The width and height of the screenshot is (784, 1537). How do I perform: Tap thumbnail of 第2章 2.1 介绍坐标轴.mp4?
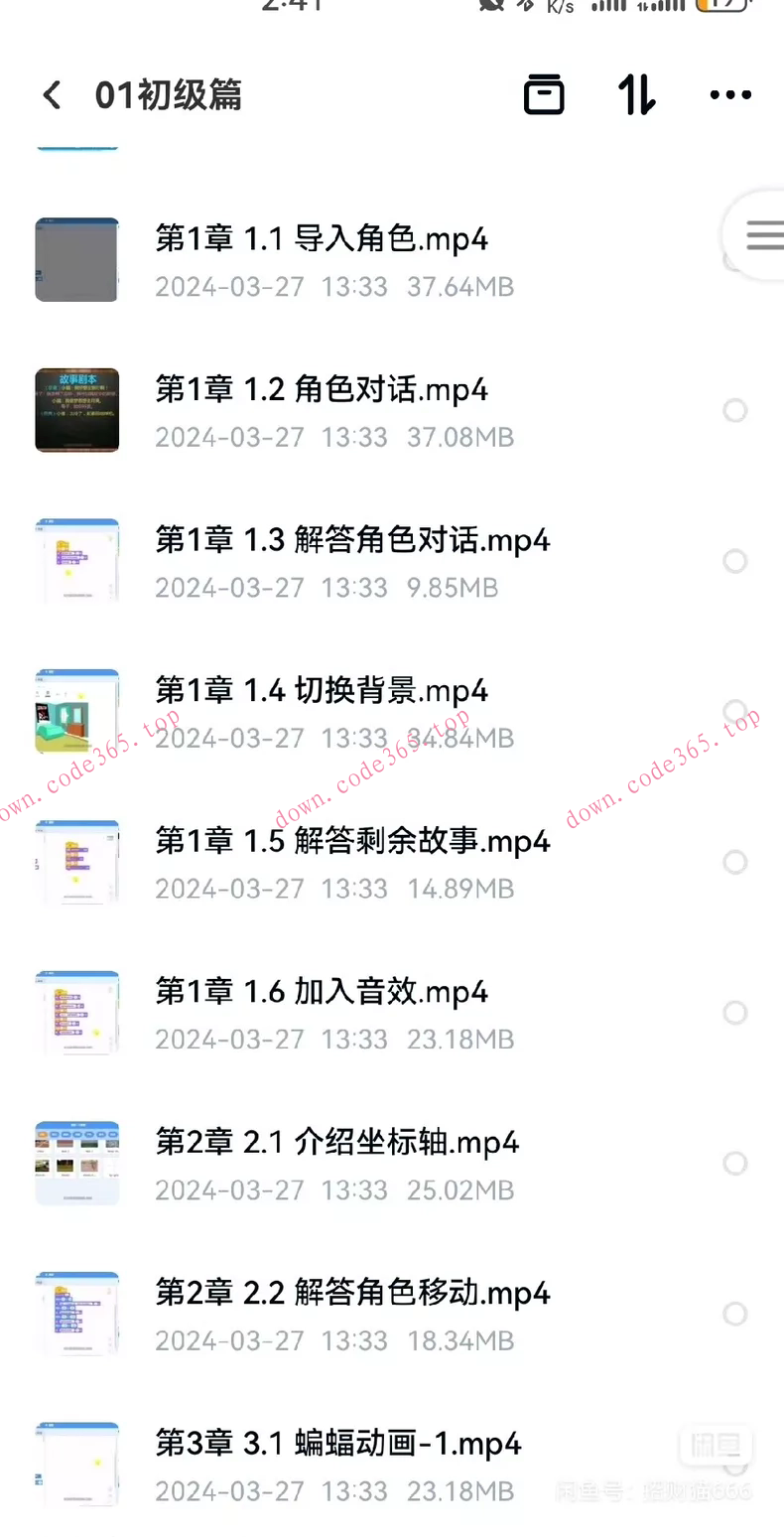pos(76,1163)
